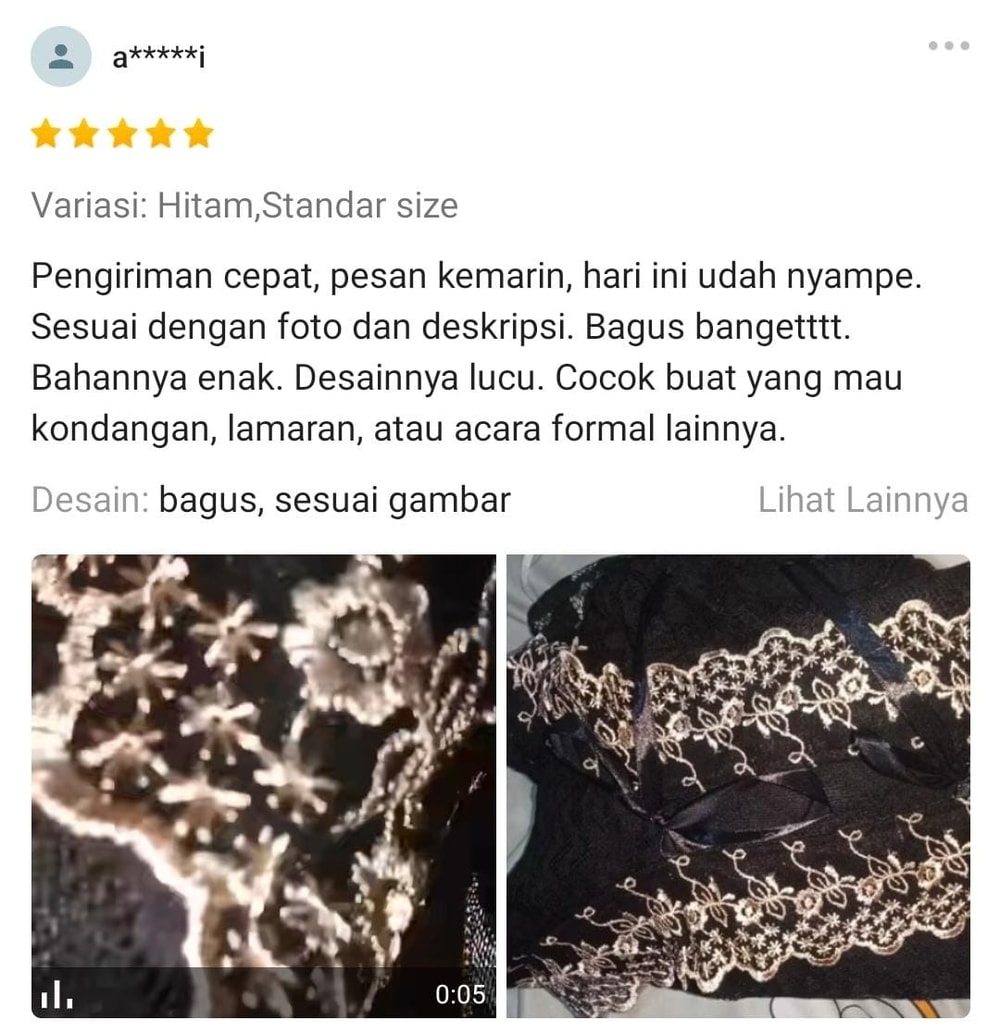Open reviewer a*****j's profile avatar
The width and height of the screenshot is (1000, 1033).
tap(61, 56)
